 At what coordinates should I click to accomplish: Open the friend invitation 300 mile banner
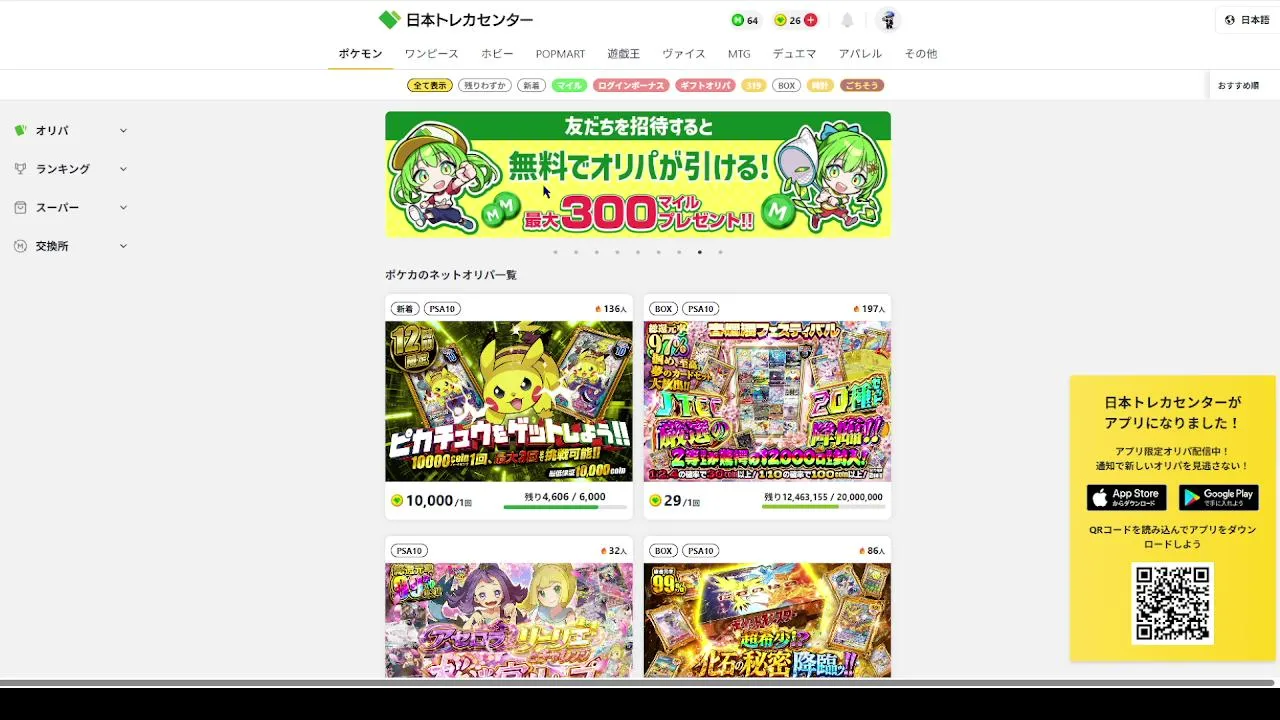pos(637,175)
